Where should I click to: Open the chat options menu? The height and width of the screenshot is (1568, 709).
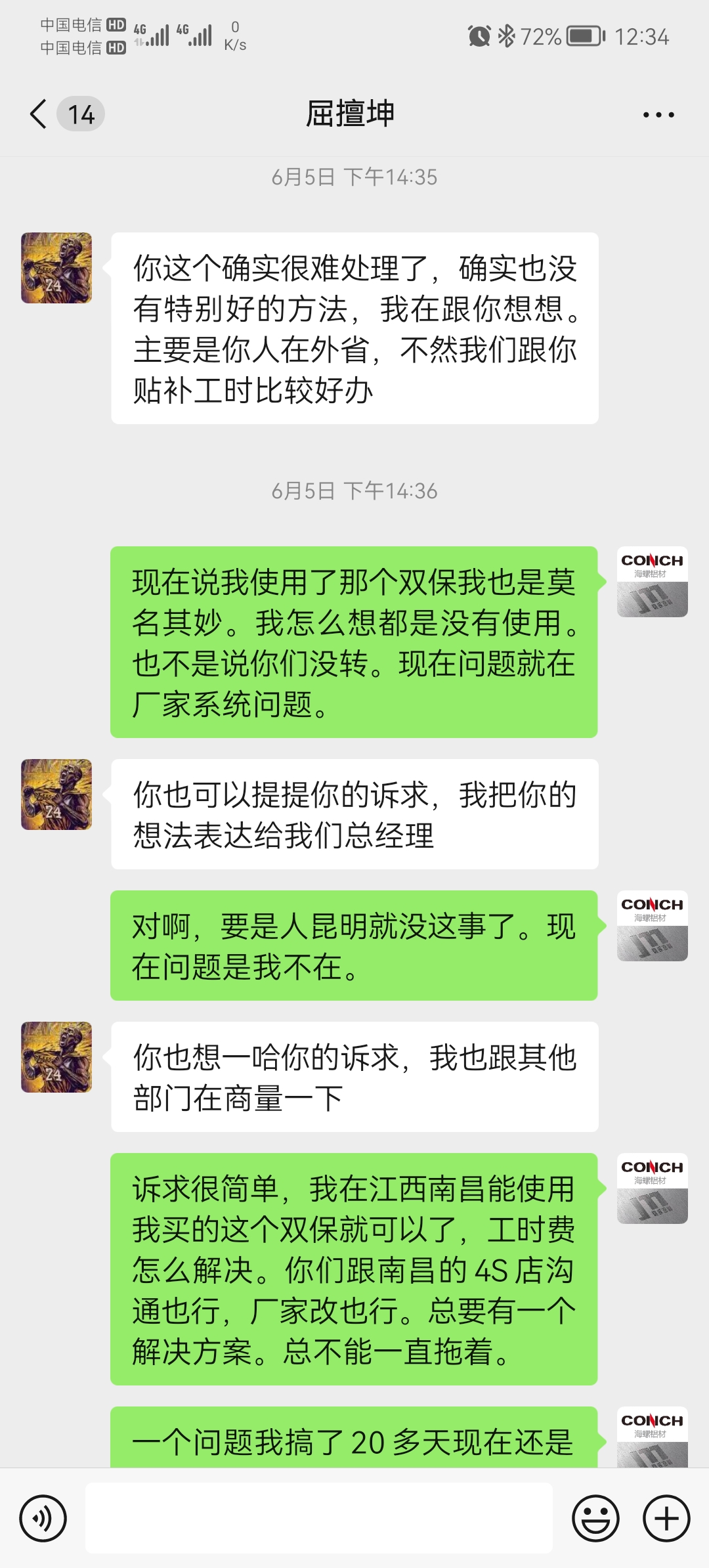point(658,115)
